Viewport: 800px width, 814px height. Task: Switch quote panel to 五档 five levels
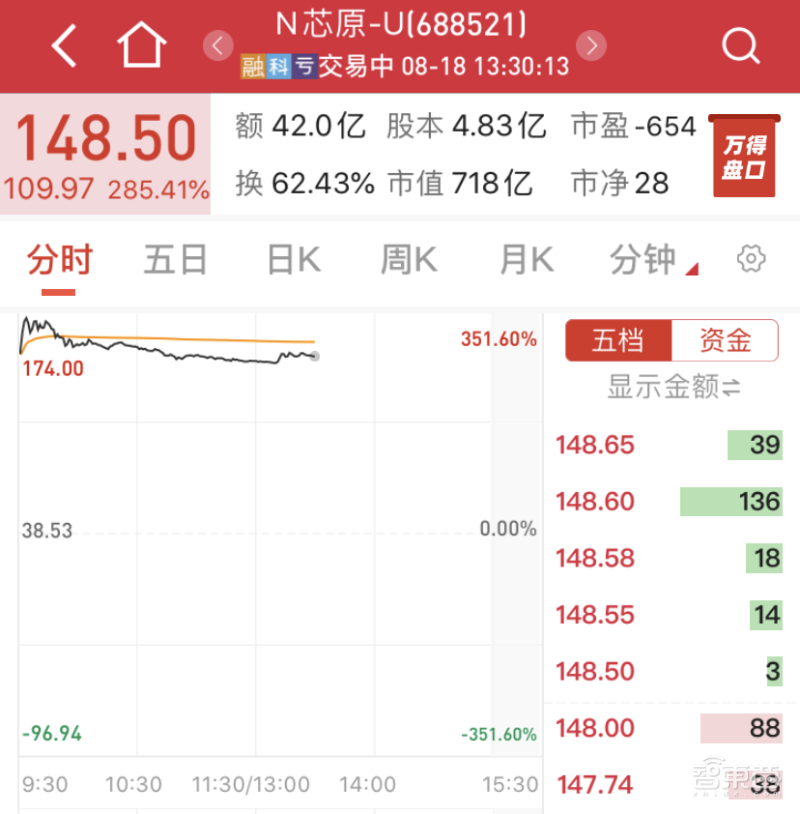(x=618, y=341)
